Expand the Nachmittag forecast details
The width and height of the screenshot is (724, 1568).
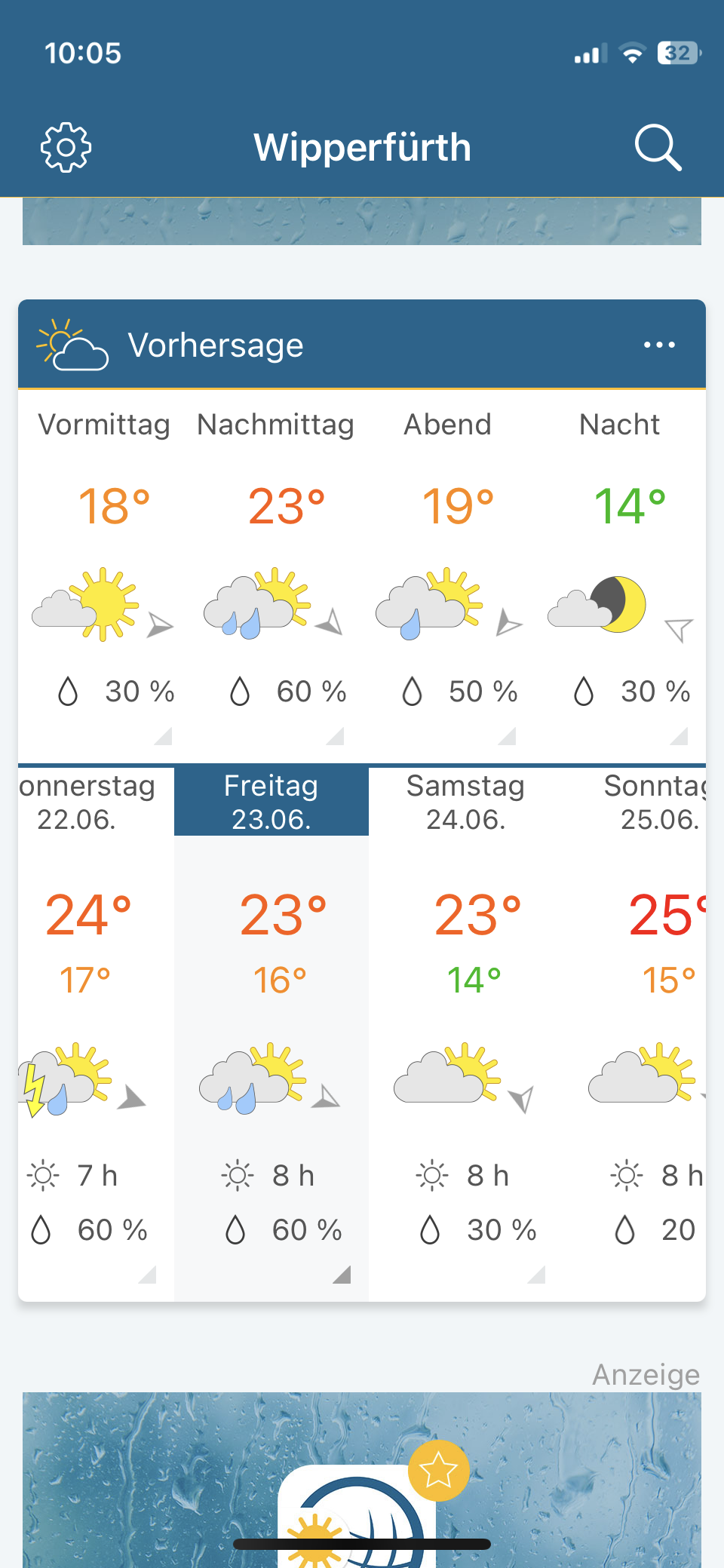pos(275,577)
